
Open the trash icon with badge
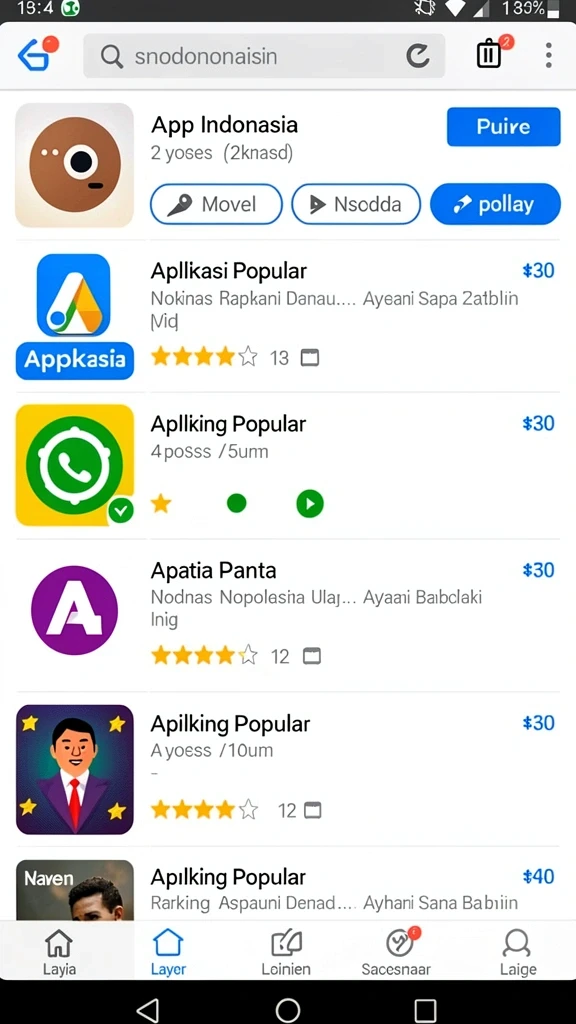coord(490,52)
